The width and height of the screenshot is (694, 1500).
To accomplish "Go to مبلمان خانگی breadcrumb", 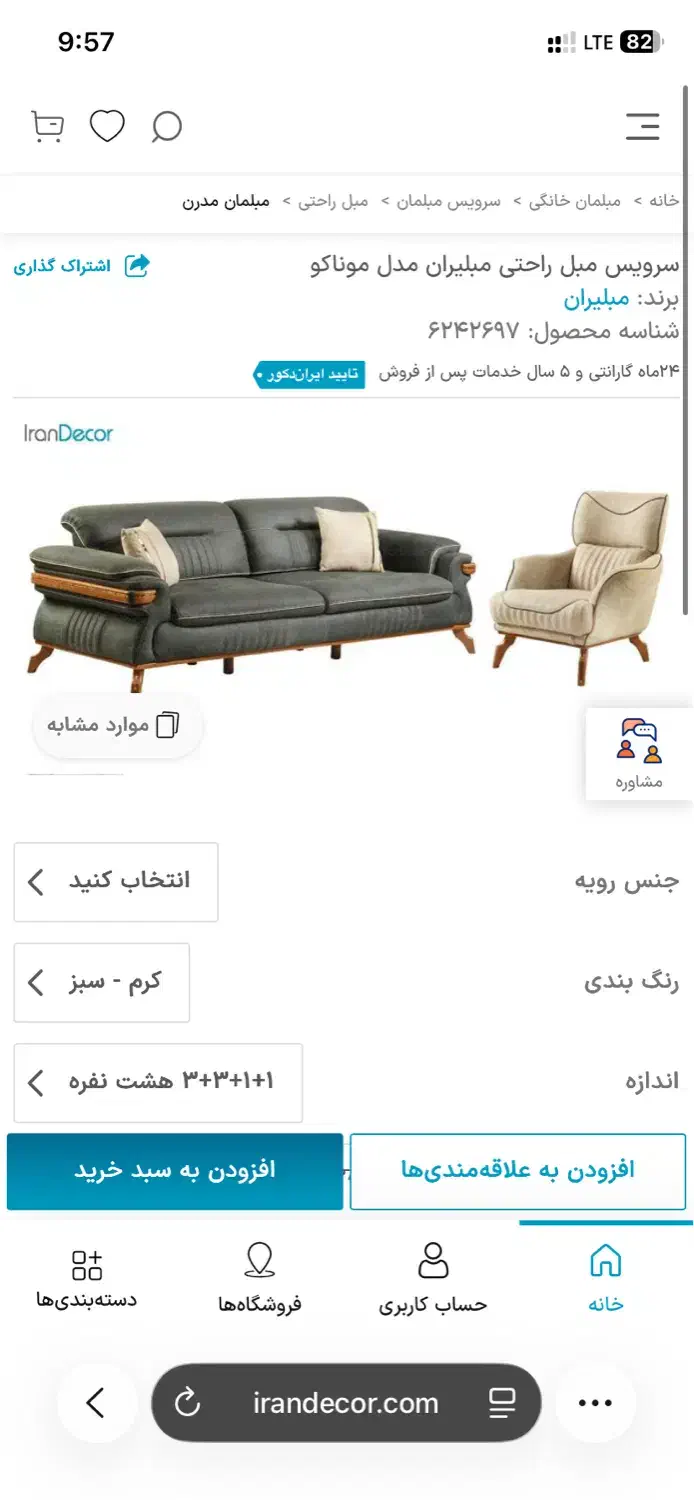I will [575, 201].
